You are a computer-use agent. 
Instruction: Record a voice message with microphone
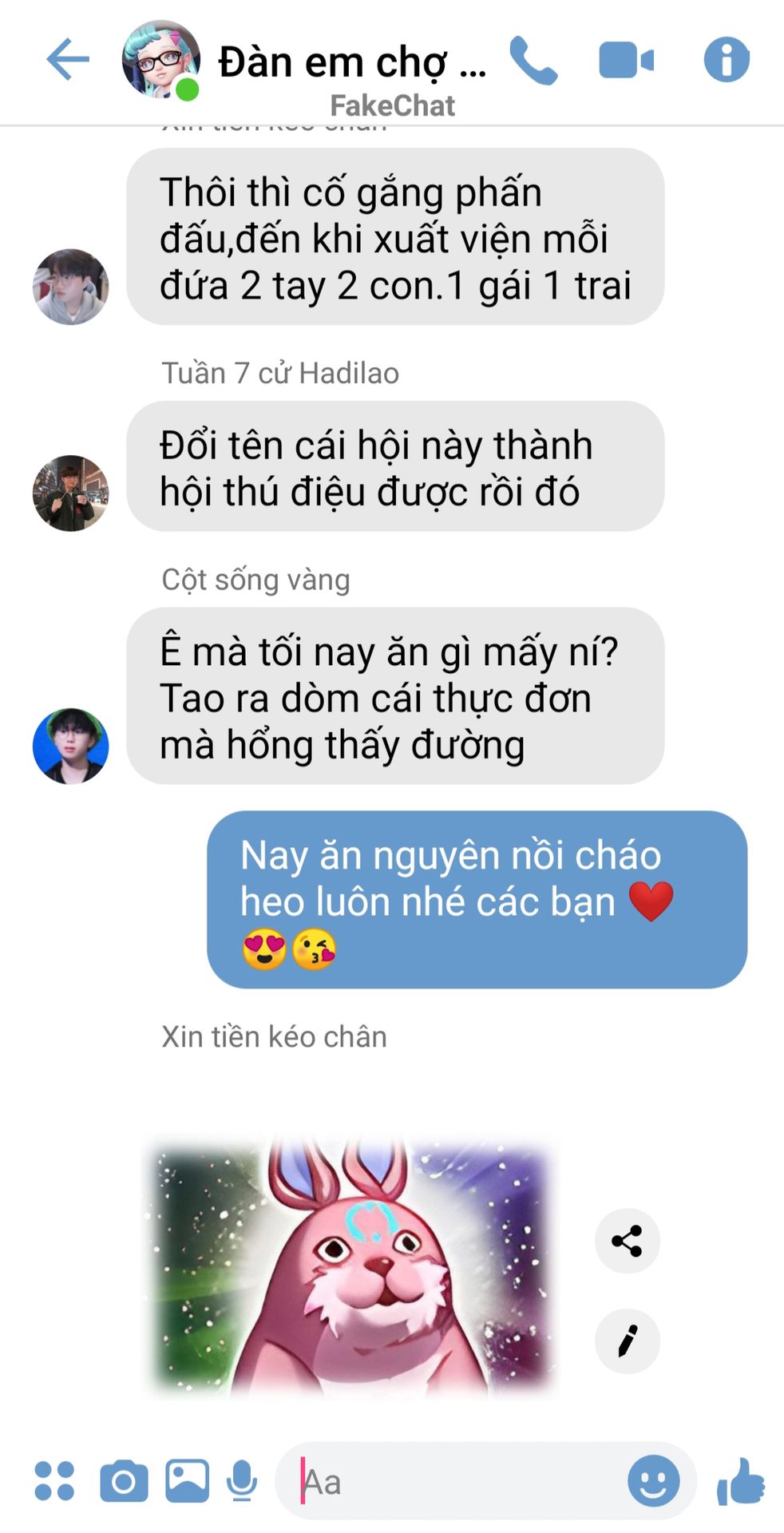click(242, 1481)
